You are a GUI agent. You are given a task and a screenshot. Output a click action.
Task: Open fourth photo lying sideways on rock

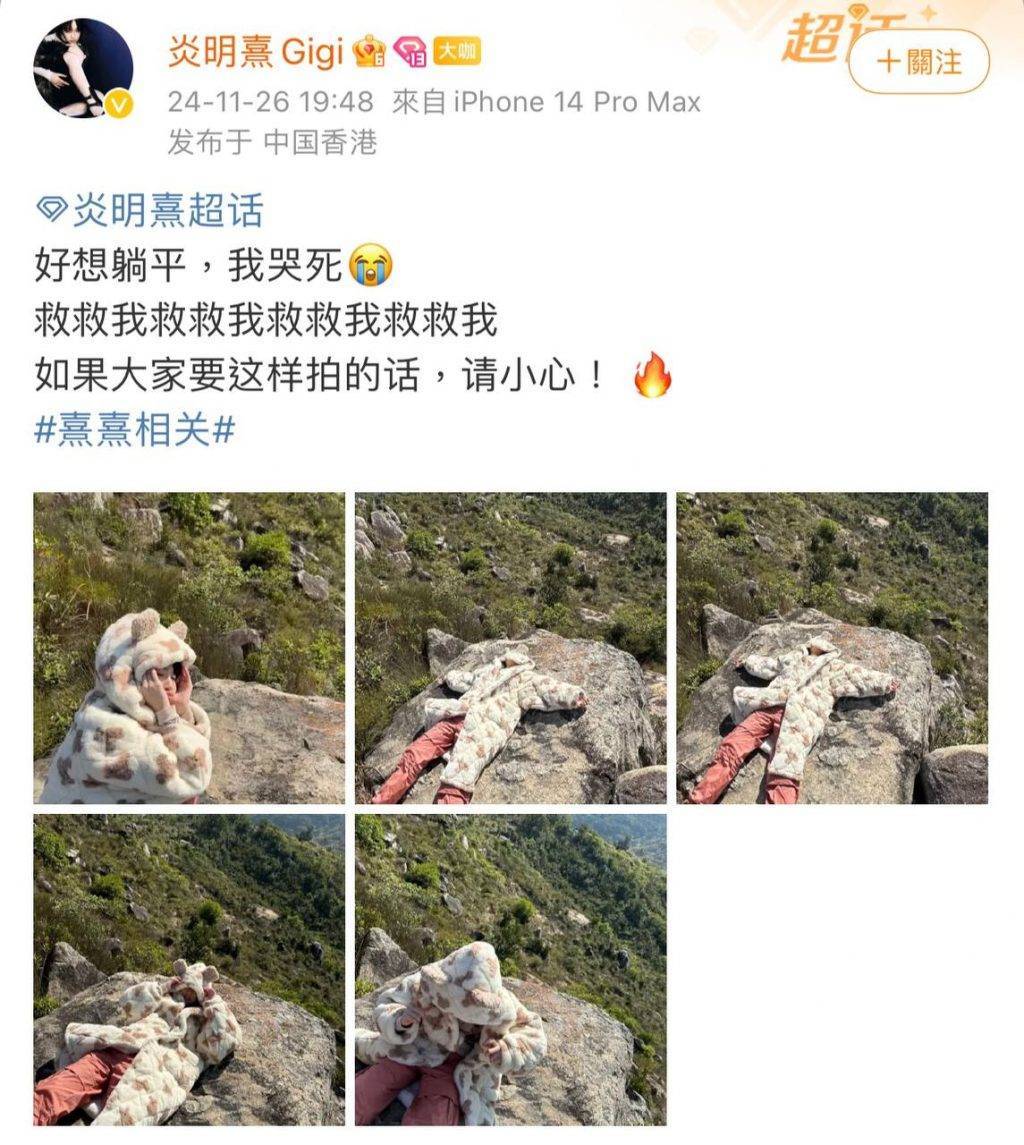point(189,969)
